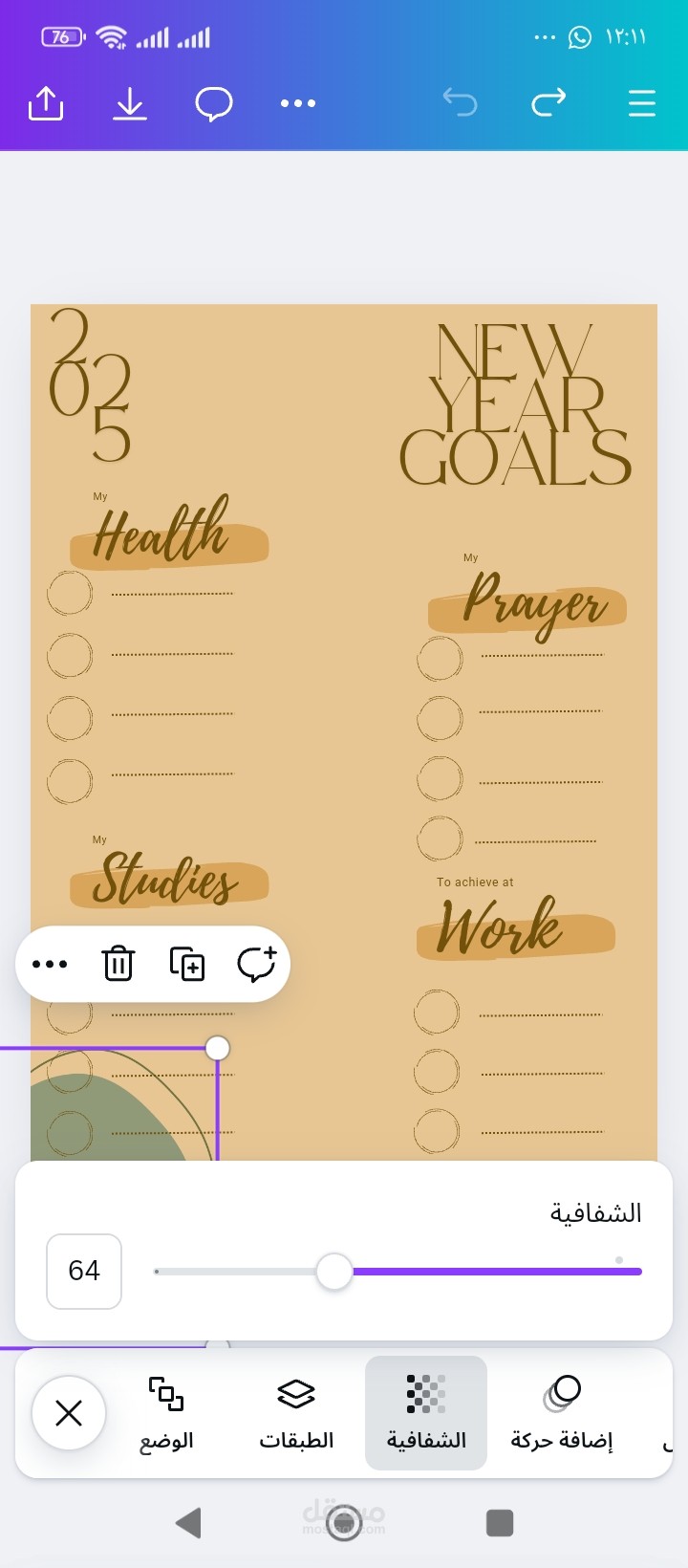688x1568 pixels.
Task: Delete the selected element
Action: 118,964
